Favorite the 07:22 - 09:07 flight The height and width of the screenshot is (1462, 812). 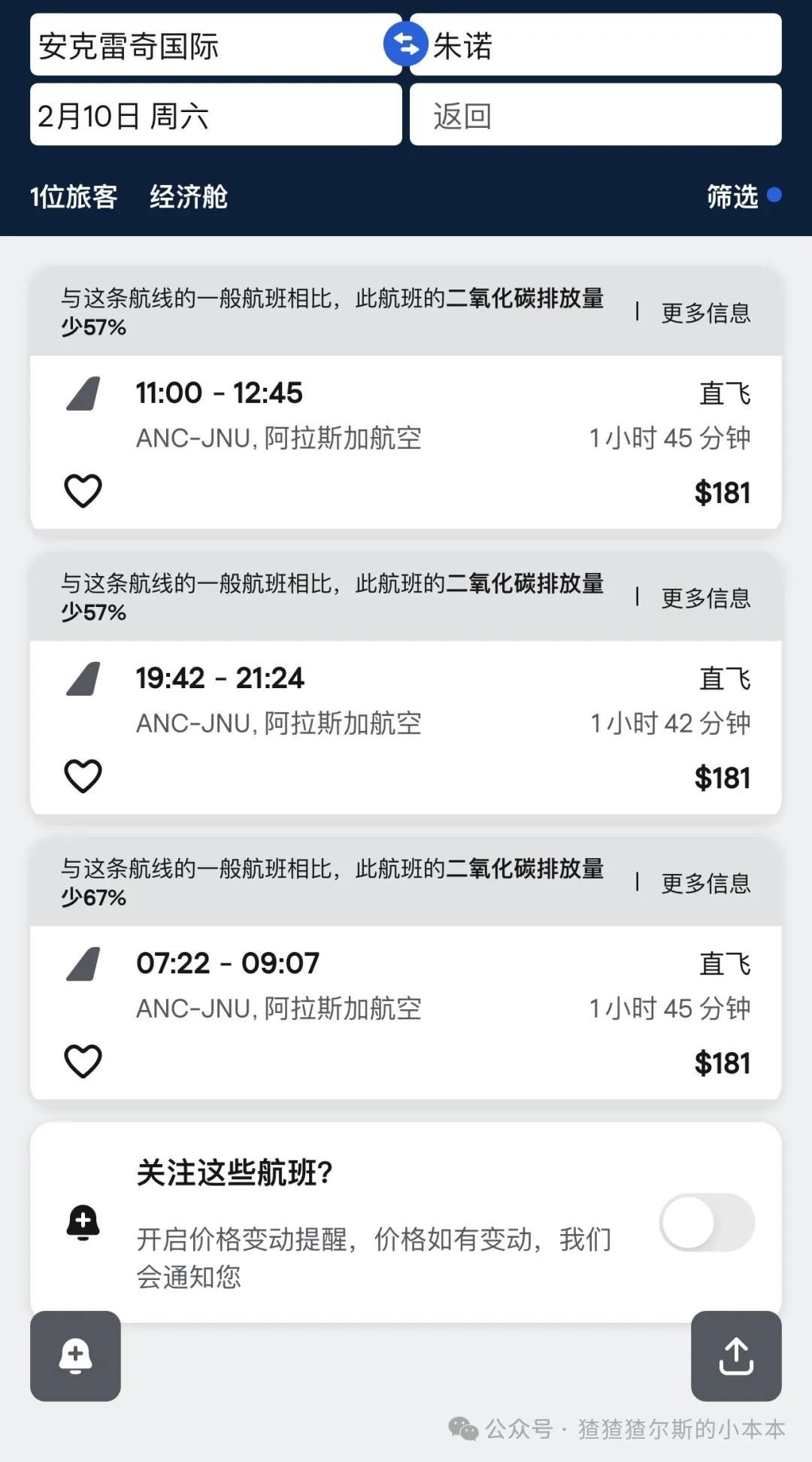pos(83,1061)
